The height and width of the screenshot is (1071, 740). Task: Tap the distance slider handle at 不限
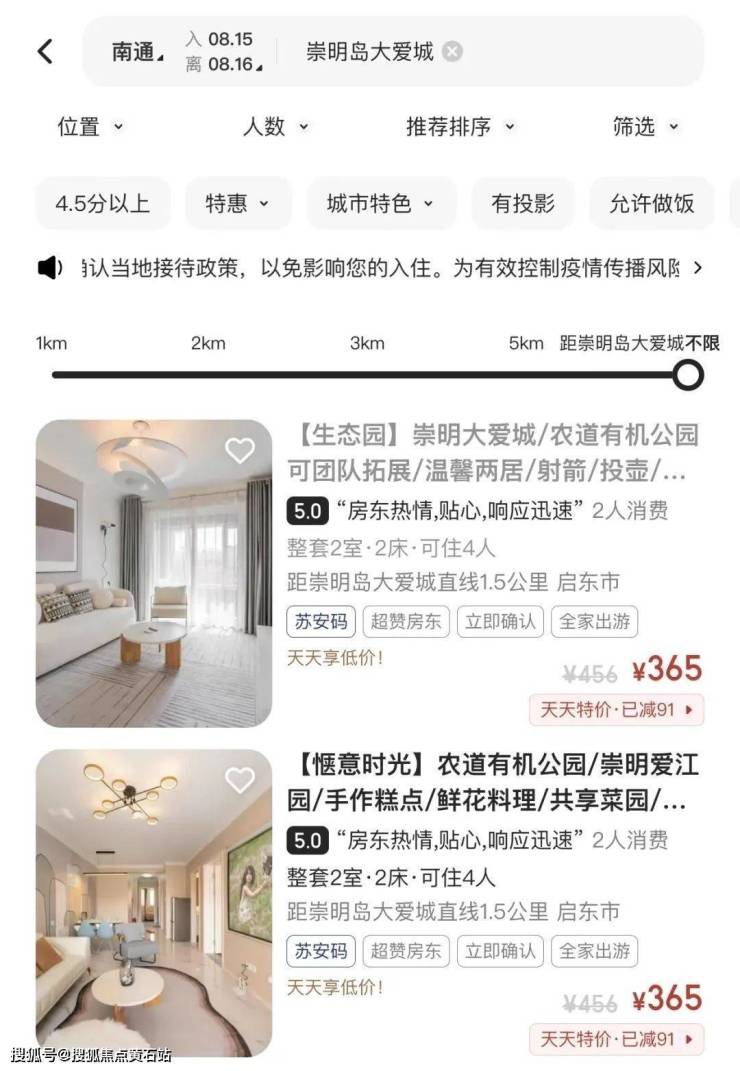pos(687,375)
